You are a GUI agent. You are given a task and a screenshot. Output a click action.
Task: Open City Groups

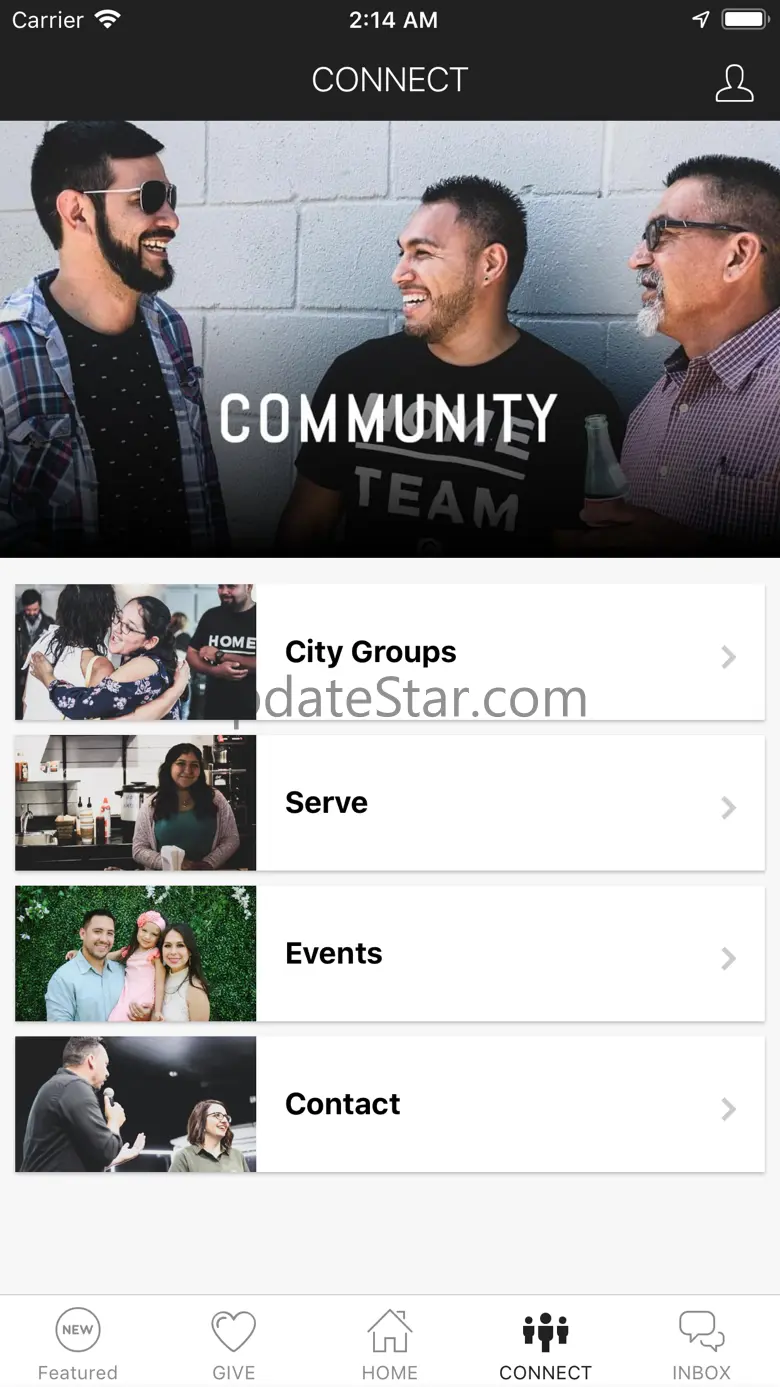click(x=390, y=652)
